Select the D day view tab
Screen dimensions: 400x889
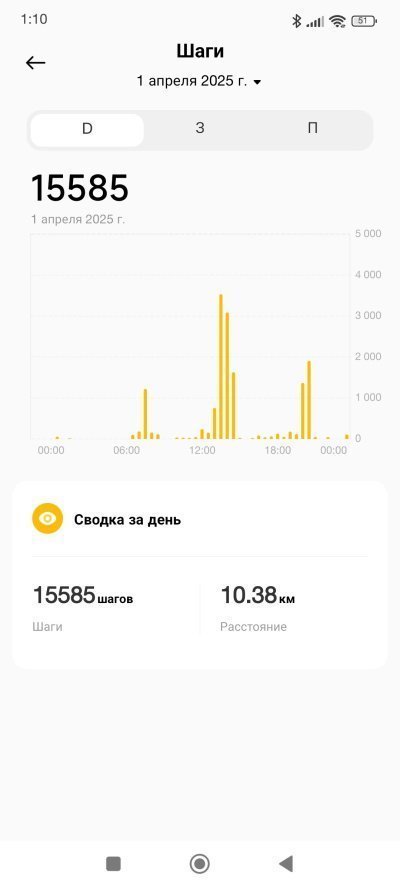click(87, 130)
